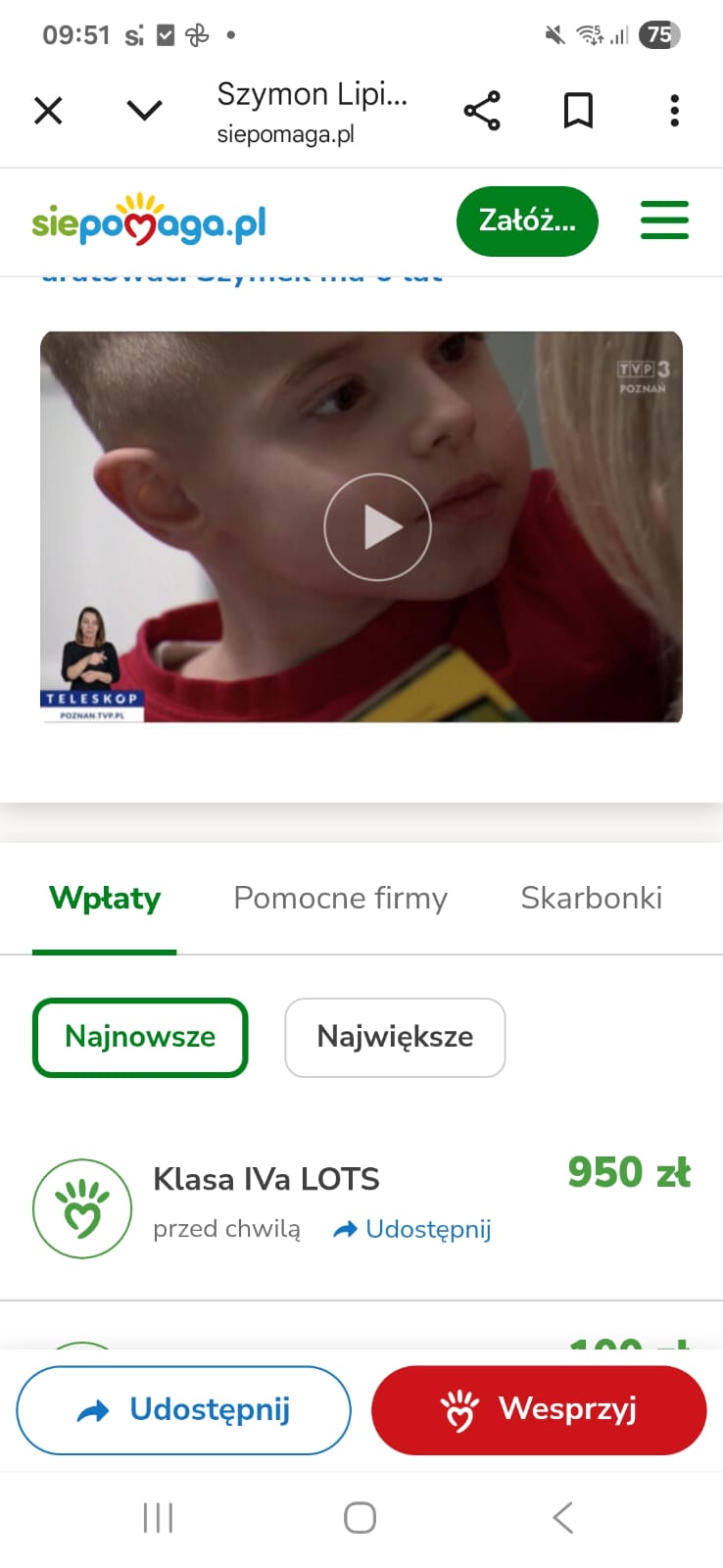Tap the blue Udostępnij button at the bottom

[184, 1410]
